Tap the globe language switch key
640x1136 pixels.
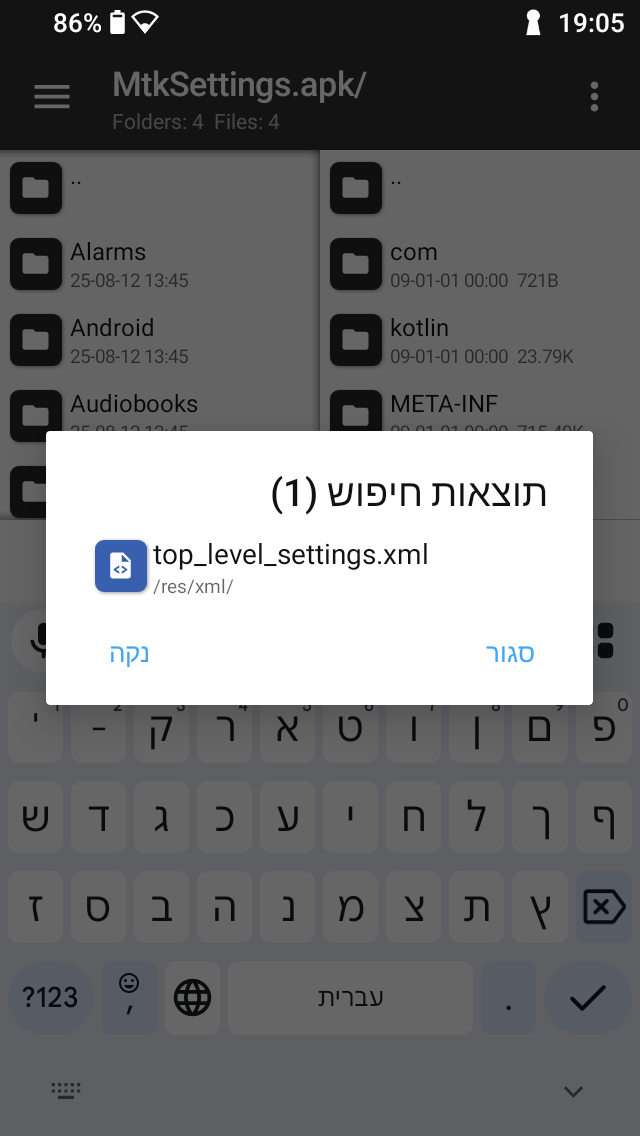point(192,997)
